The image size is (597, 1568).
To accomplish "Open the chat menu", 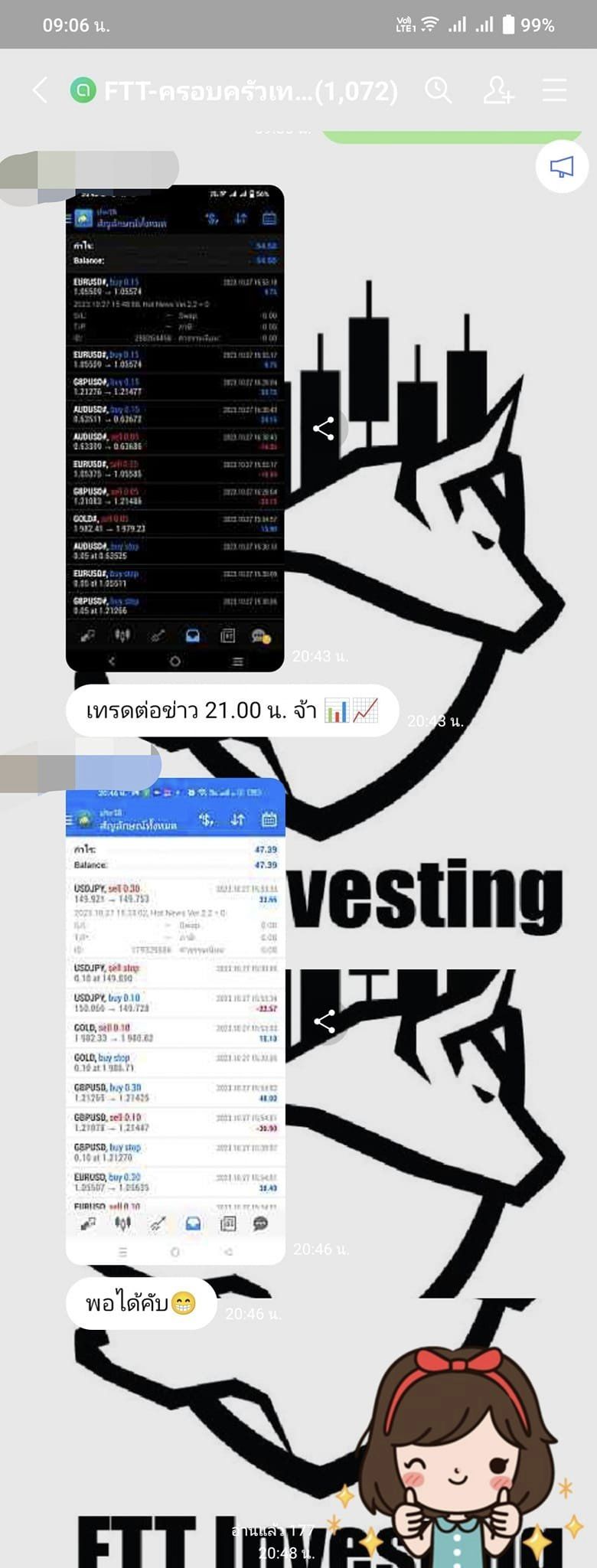I will pyautogui.click(x=554, y=91).
